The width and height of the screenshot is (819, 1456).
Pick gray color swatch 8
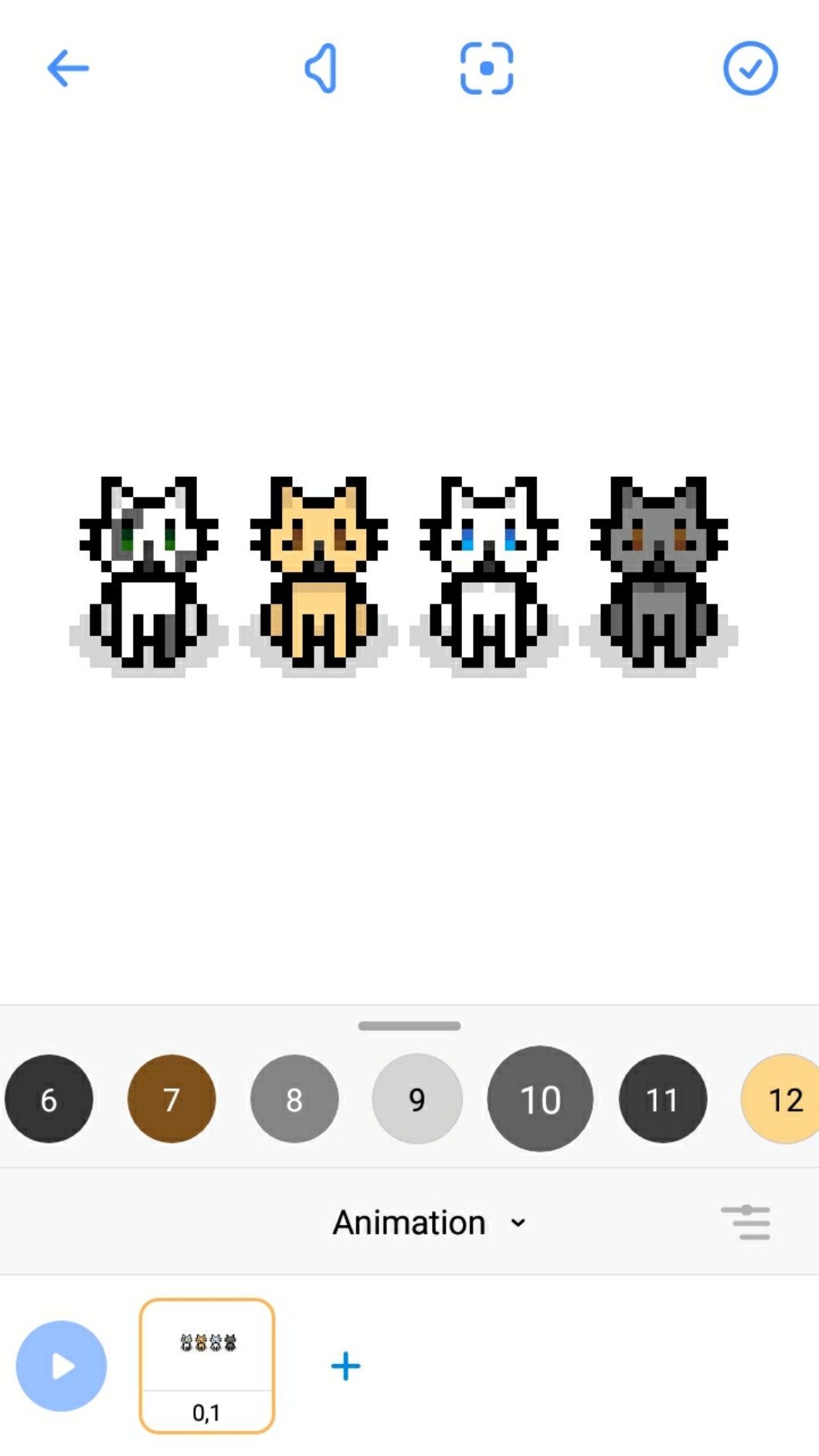point(294,1098)
